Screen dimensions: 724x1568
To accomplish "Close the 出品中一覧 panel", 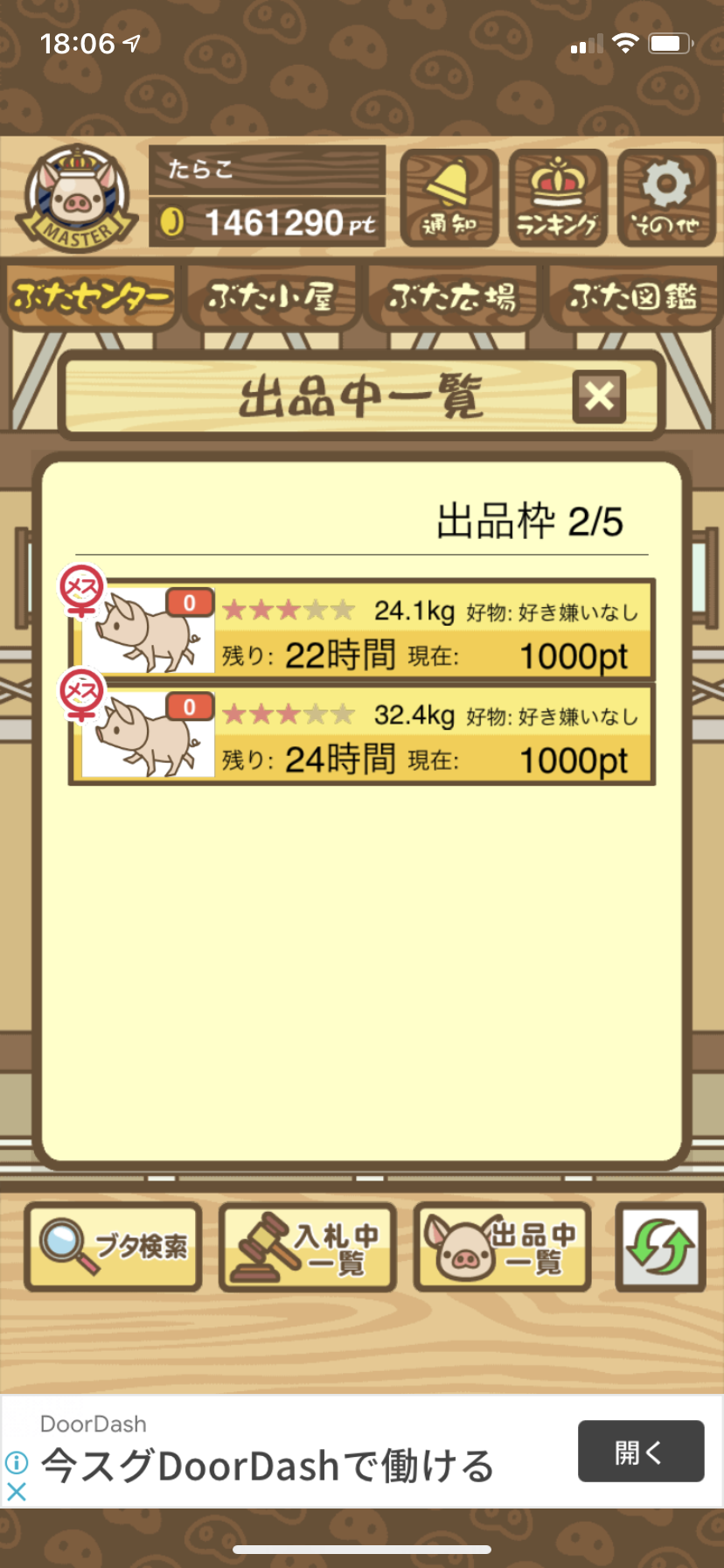I will (x=599, y=396).
